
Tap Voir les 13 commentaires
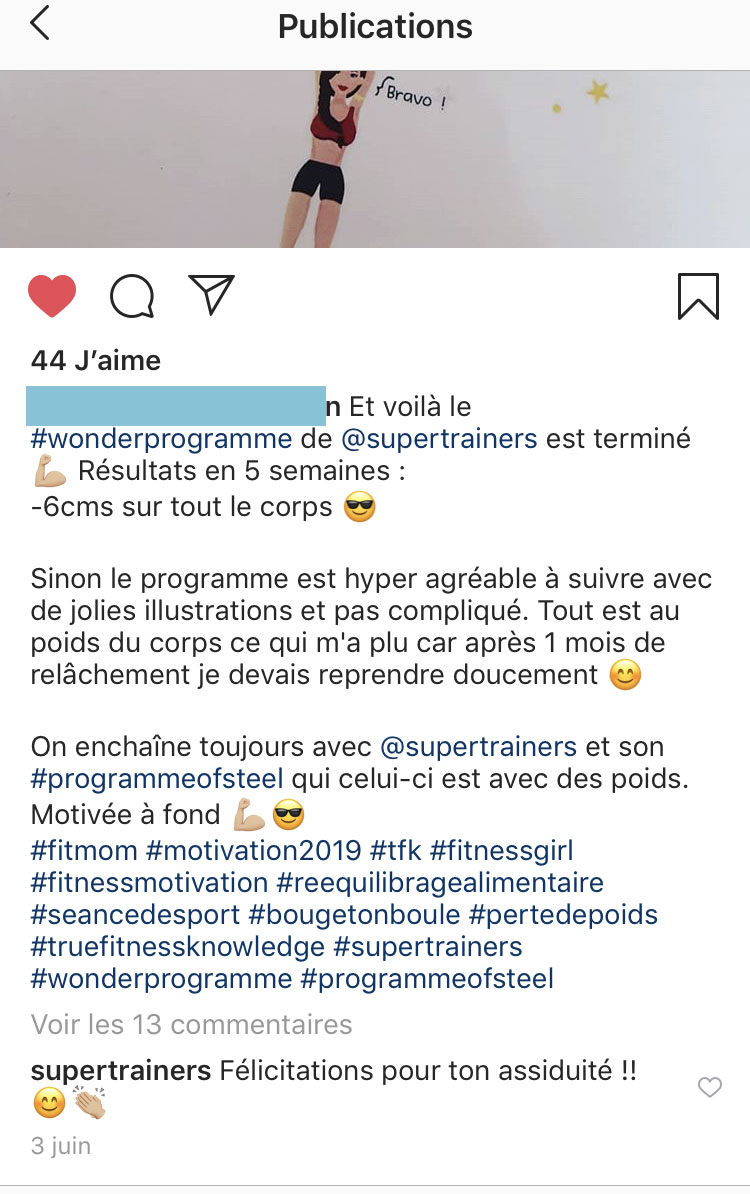(192, 1025)
